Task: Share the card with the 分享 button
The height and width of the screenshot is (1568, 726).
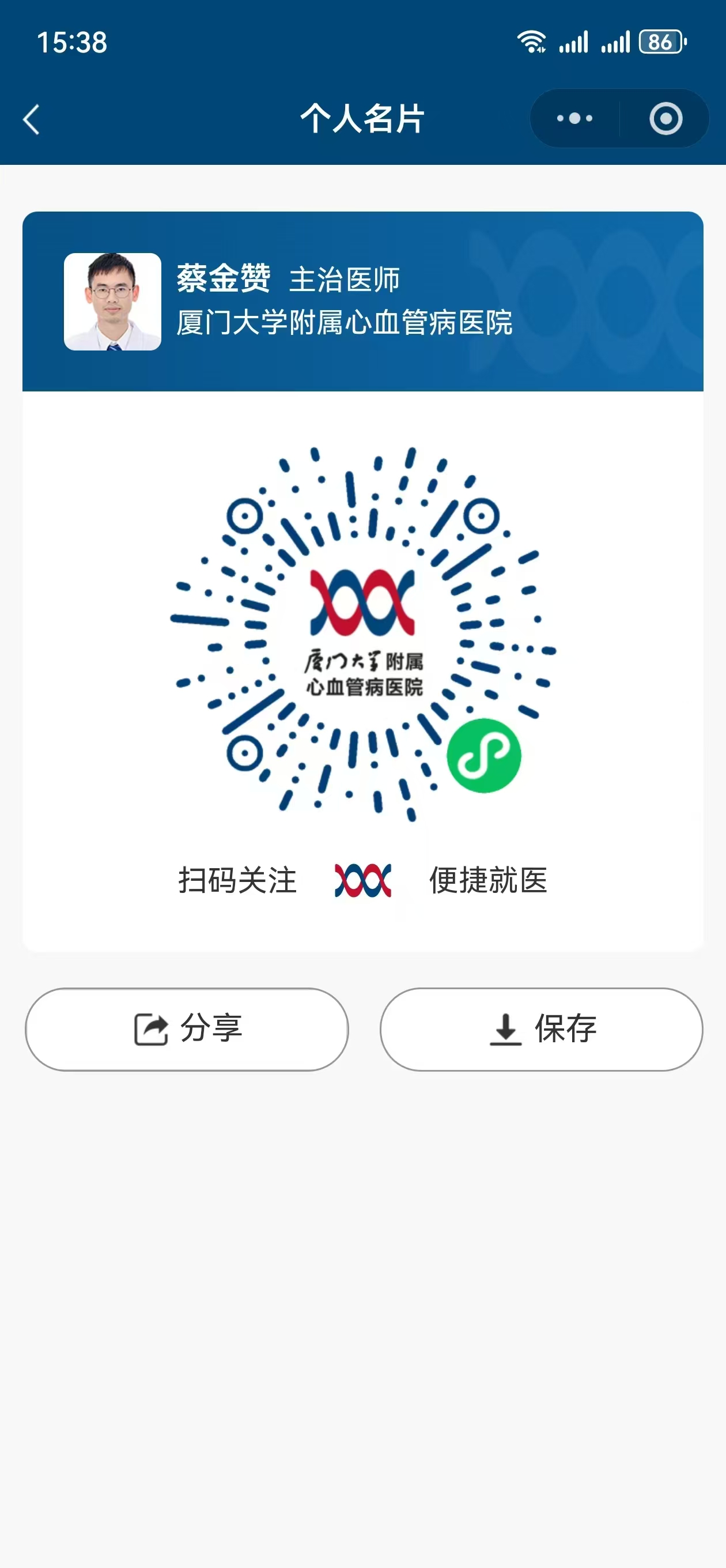Action: (x=187, y=1028)
